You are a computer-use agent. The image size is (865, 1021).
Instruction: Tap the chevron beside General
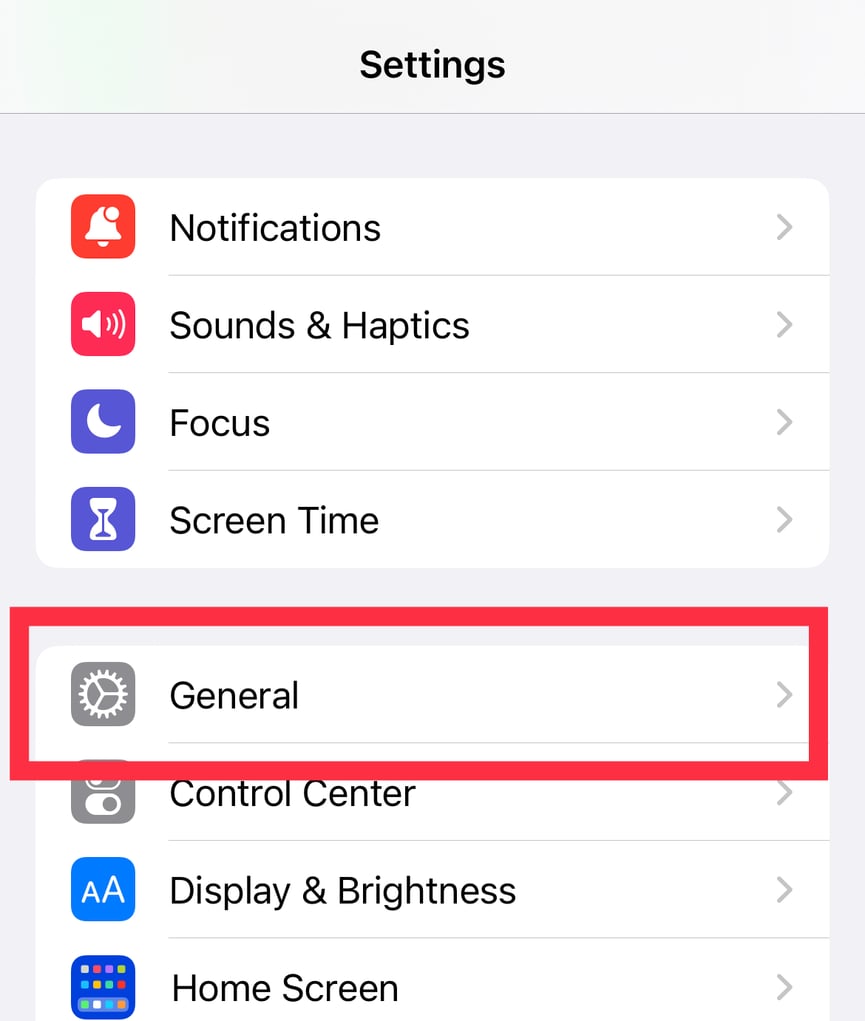[x=786, y=694]
